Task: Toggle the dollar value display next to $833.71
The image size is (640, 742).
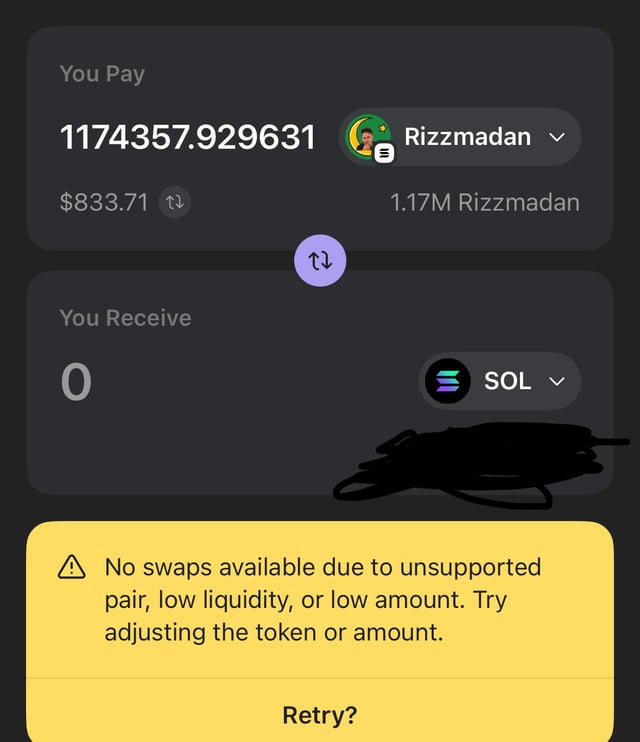Action: (175, 202)
